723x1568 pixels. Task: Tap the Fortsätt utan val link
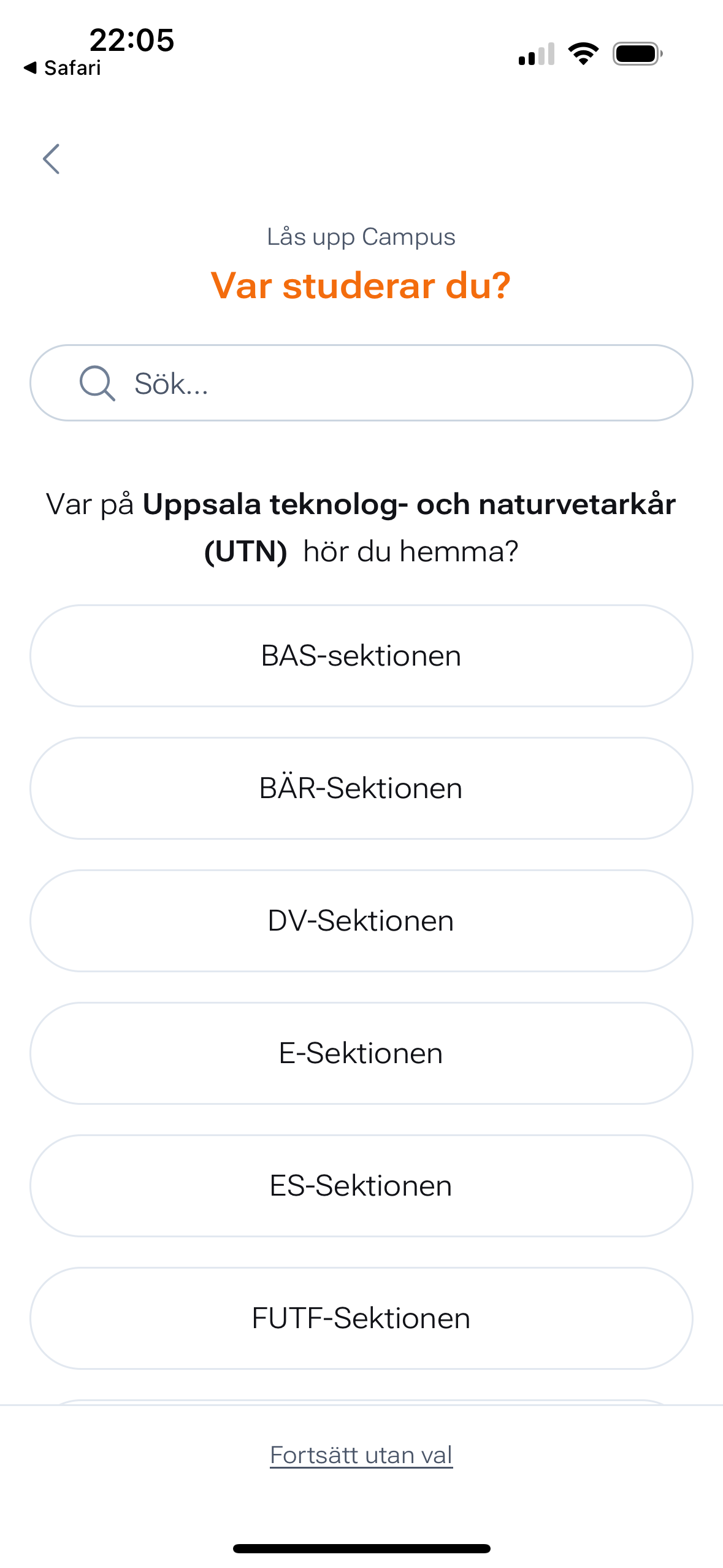pyautogui.click(x=361, y=1455)
